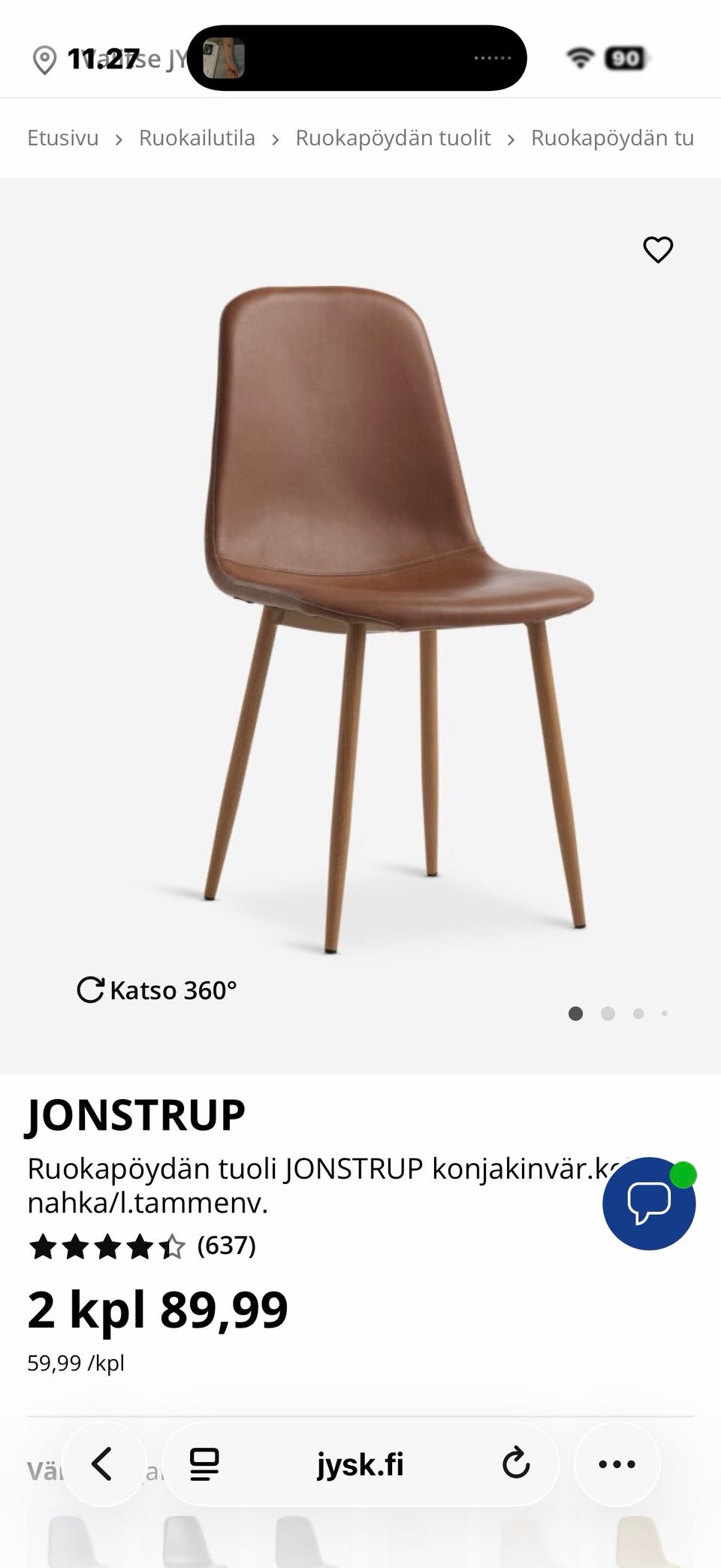Open the browser overflow menu
The height and width of the screenshot is (1568, 721).
coord(617,1464)
